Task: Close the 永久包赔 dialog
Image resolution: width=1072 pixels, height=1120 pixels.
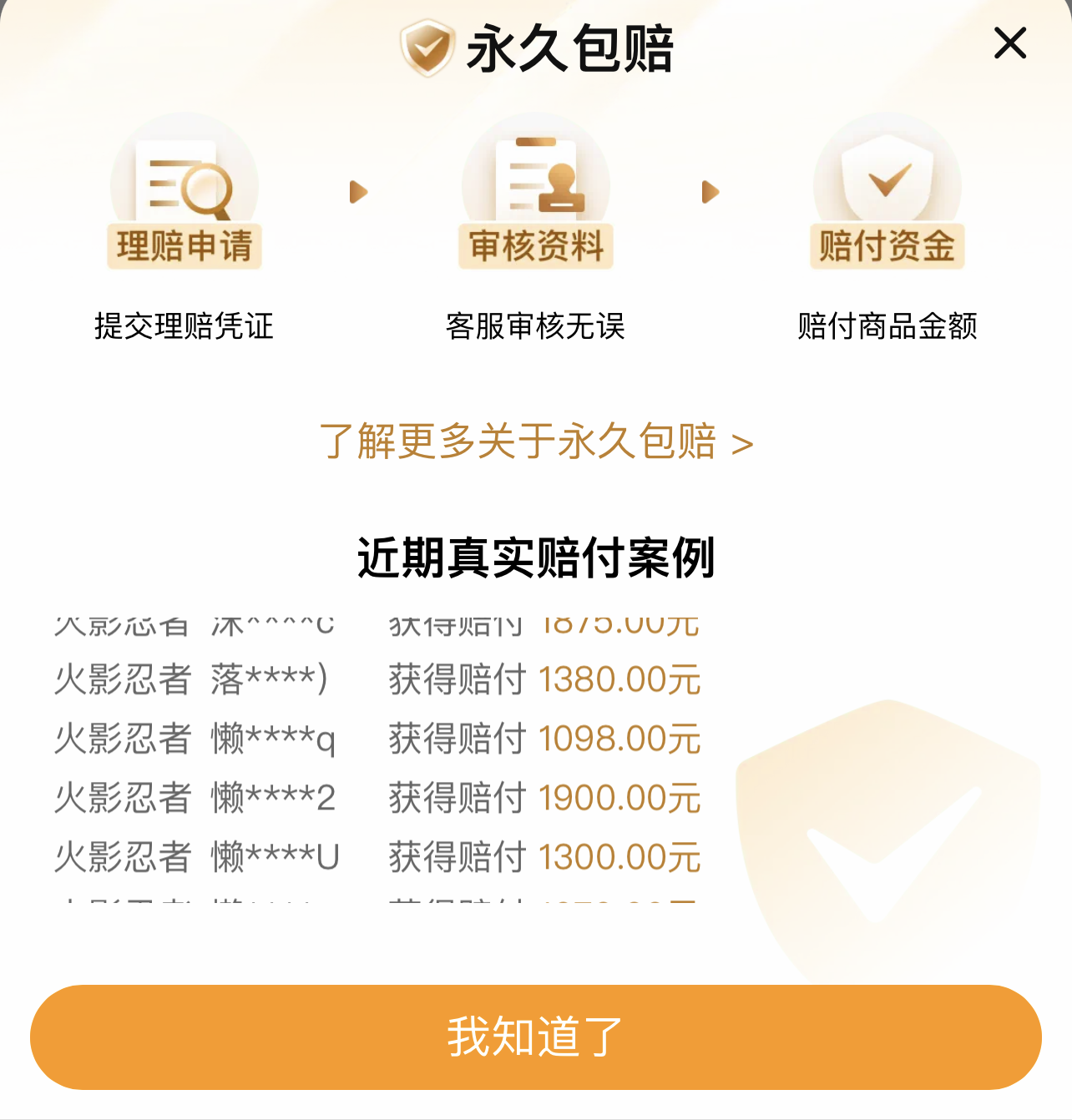Action: coord(1009,43)
